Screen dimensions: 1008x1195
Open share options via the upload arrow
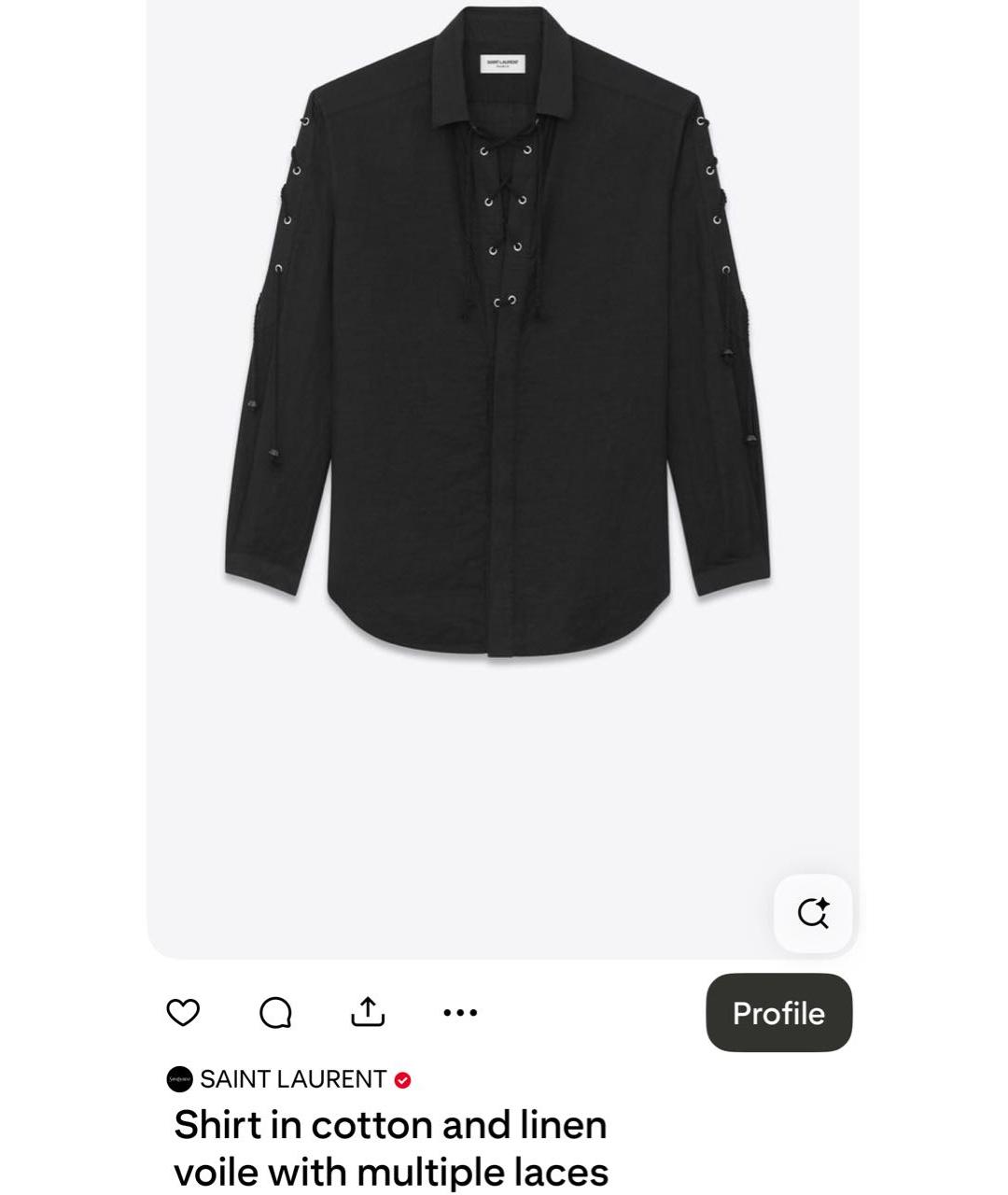[x=368, y=1011]
